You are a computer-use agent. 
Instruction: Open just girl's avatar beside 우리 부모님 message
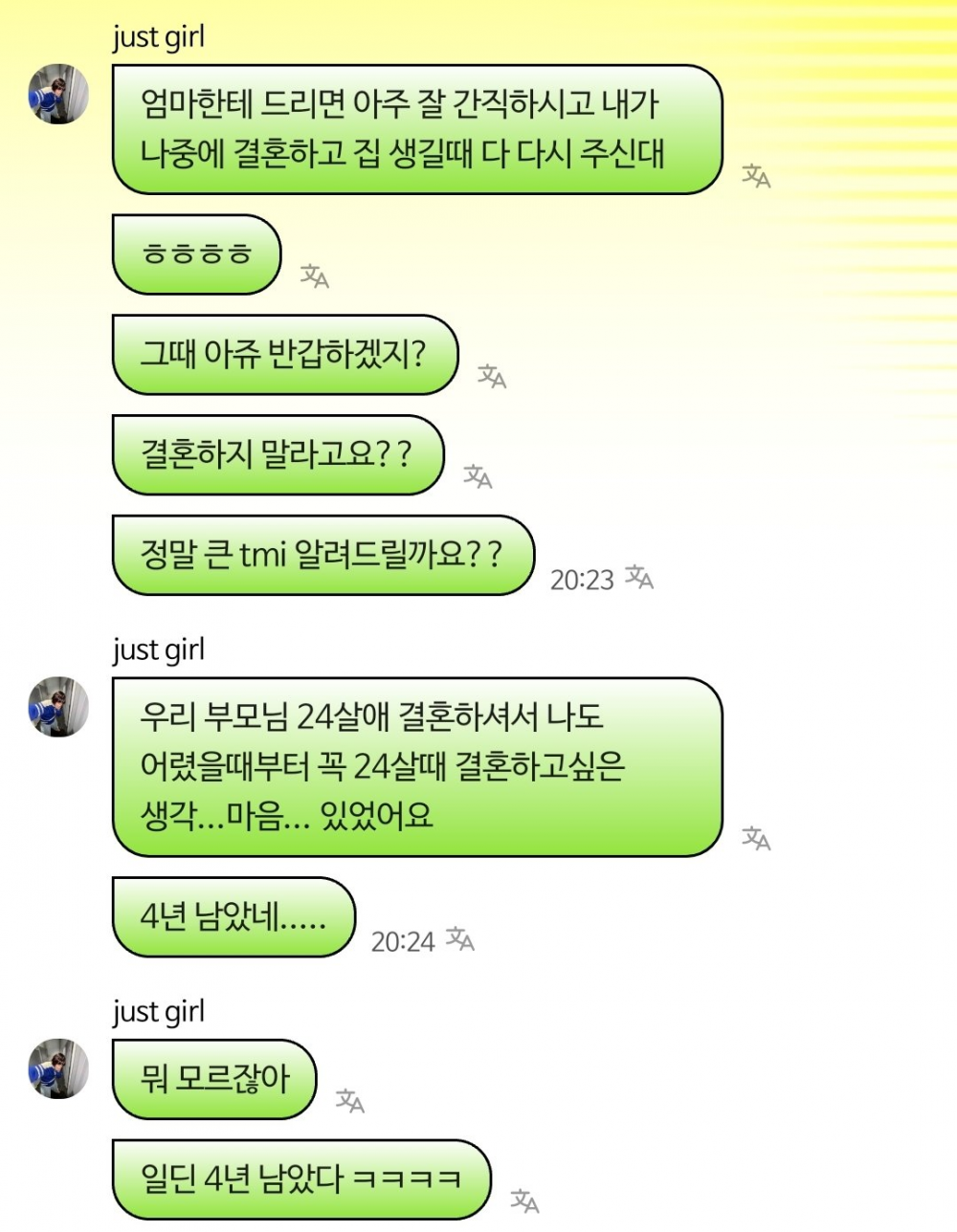point(58,707)
